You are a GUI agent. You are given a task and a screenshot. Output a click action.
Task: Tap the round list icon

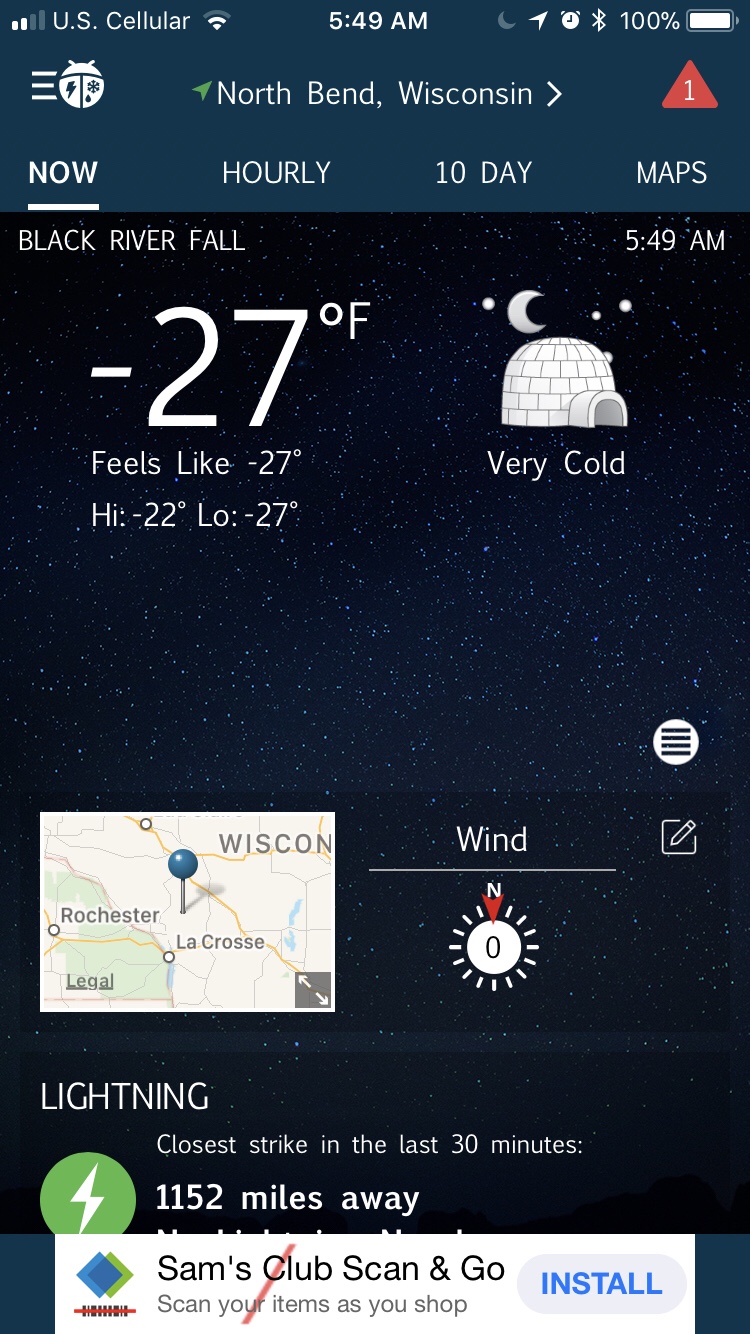click(x=675, y=742)
